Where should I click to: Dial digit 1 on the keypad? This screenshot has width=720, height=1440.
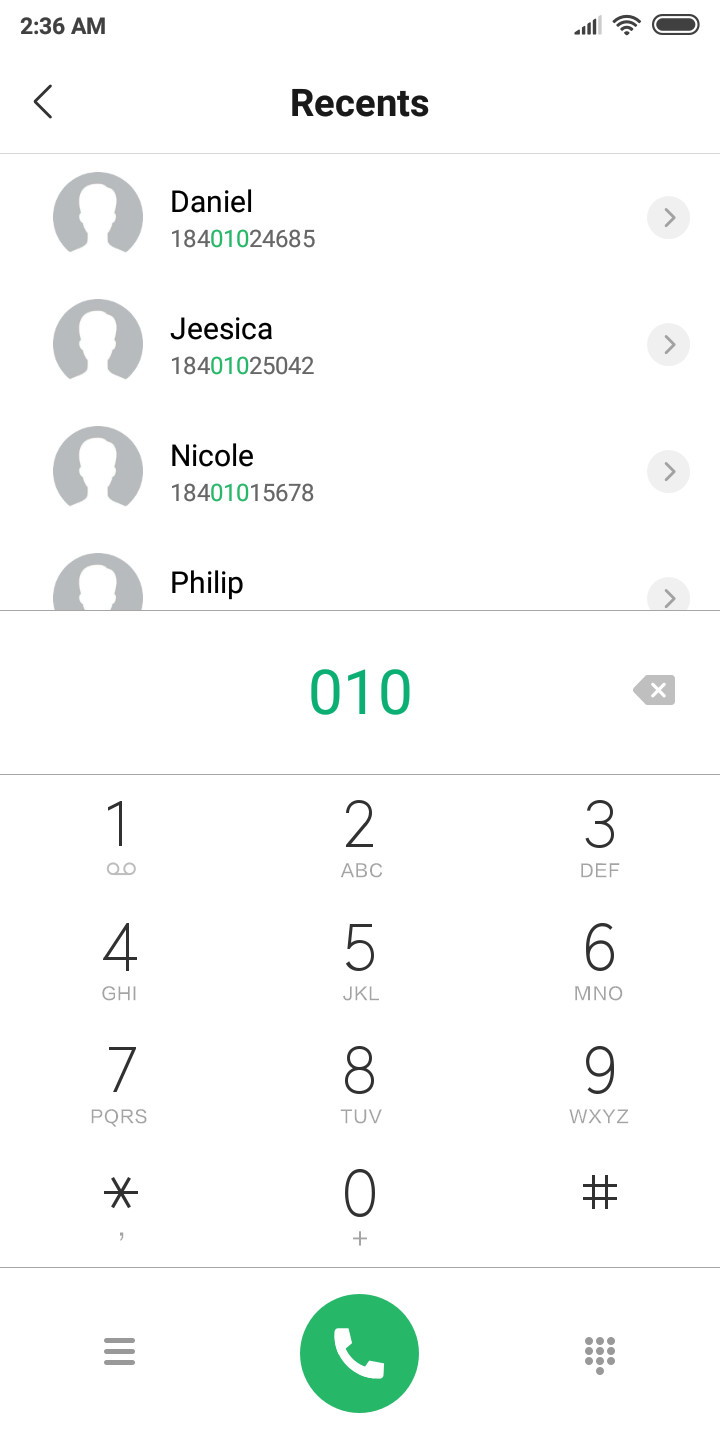point(120,836)
